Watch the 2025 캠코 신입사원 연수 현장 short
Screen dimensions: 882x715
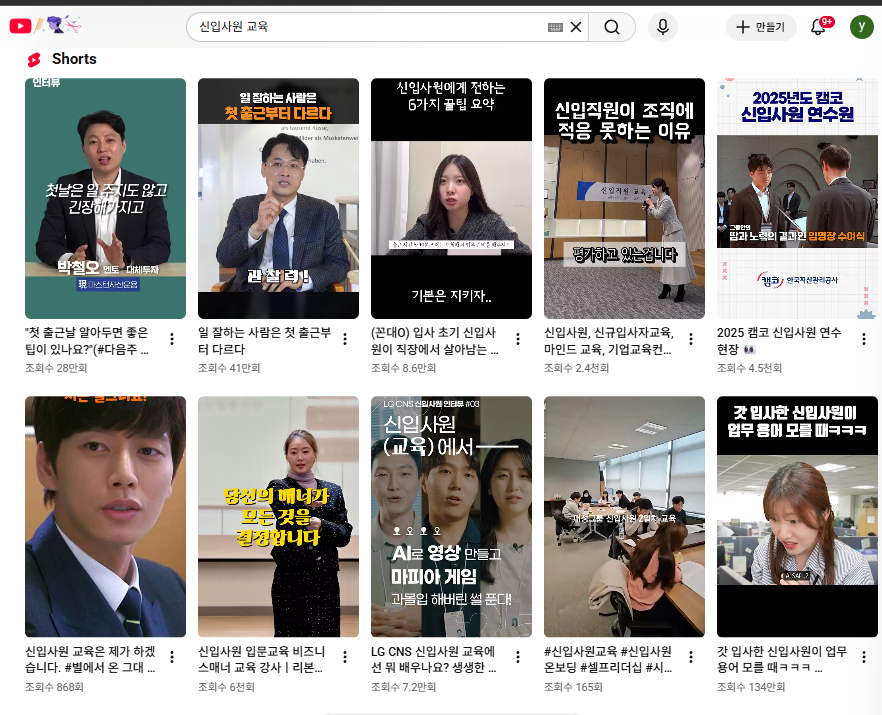coord(797,198)
